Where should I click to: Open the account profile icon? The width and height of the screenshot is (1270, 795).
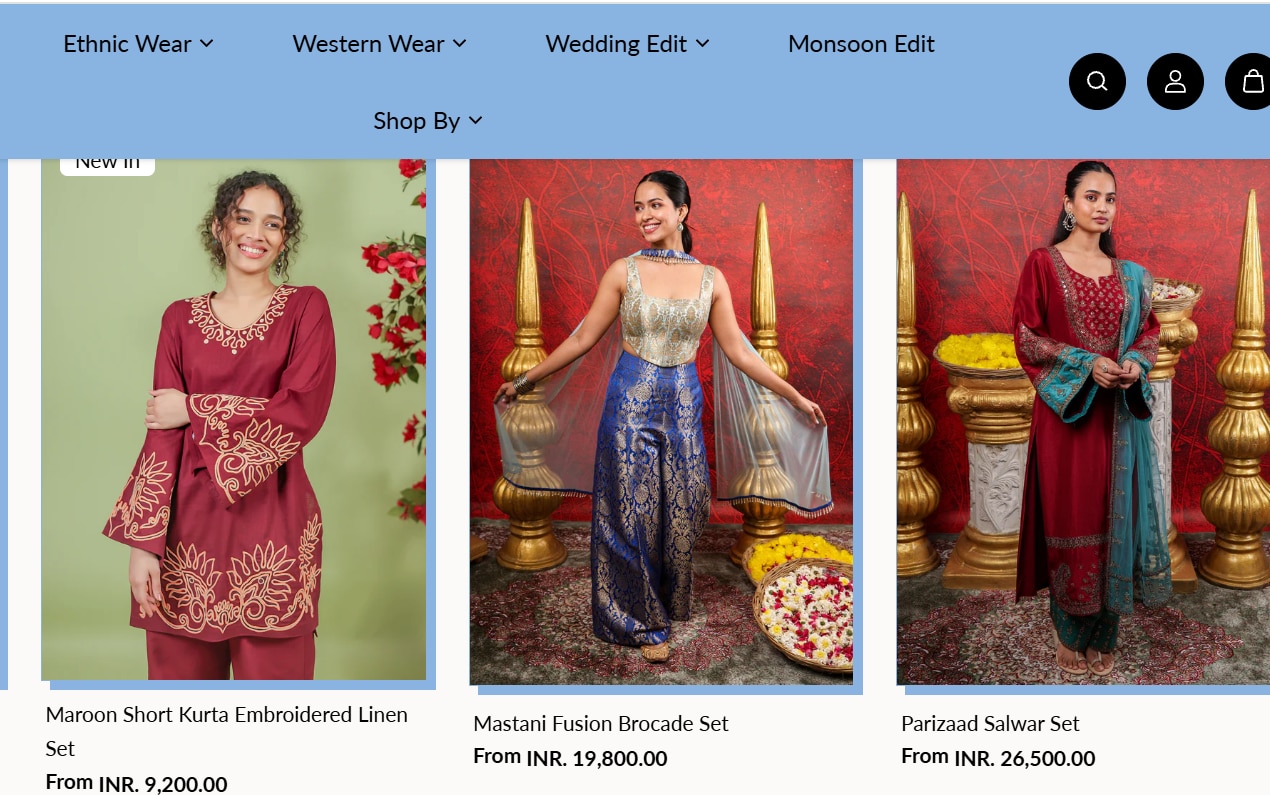pyautogui.click(x=1175, y=81)
